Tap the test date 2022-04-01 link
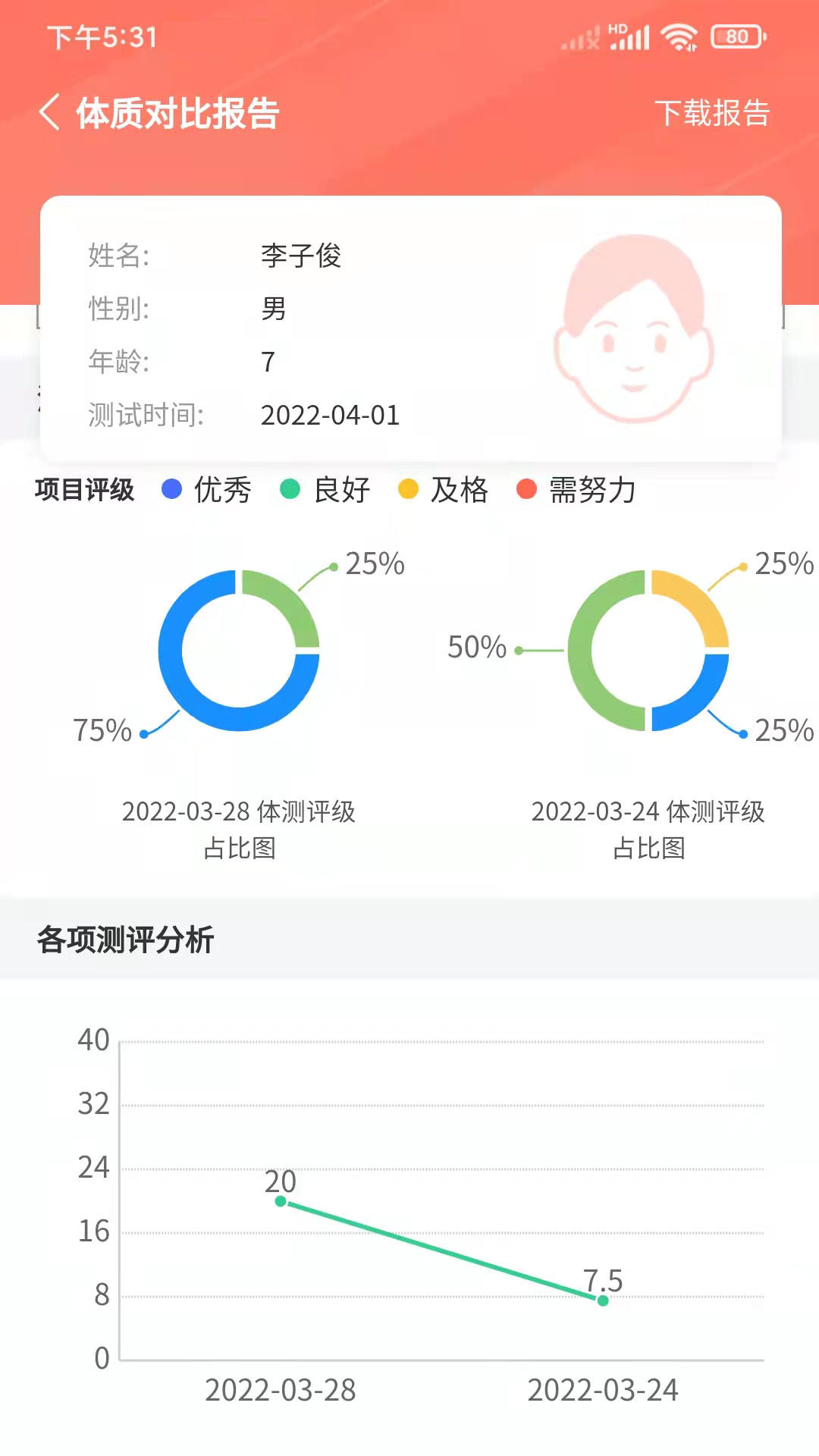Viewport: 819px width, 1456px height. [331, 416]
